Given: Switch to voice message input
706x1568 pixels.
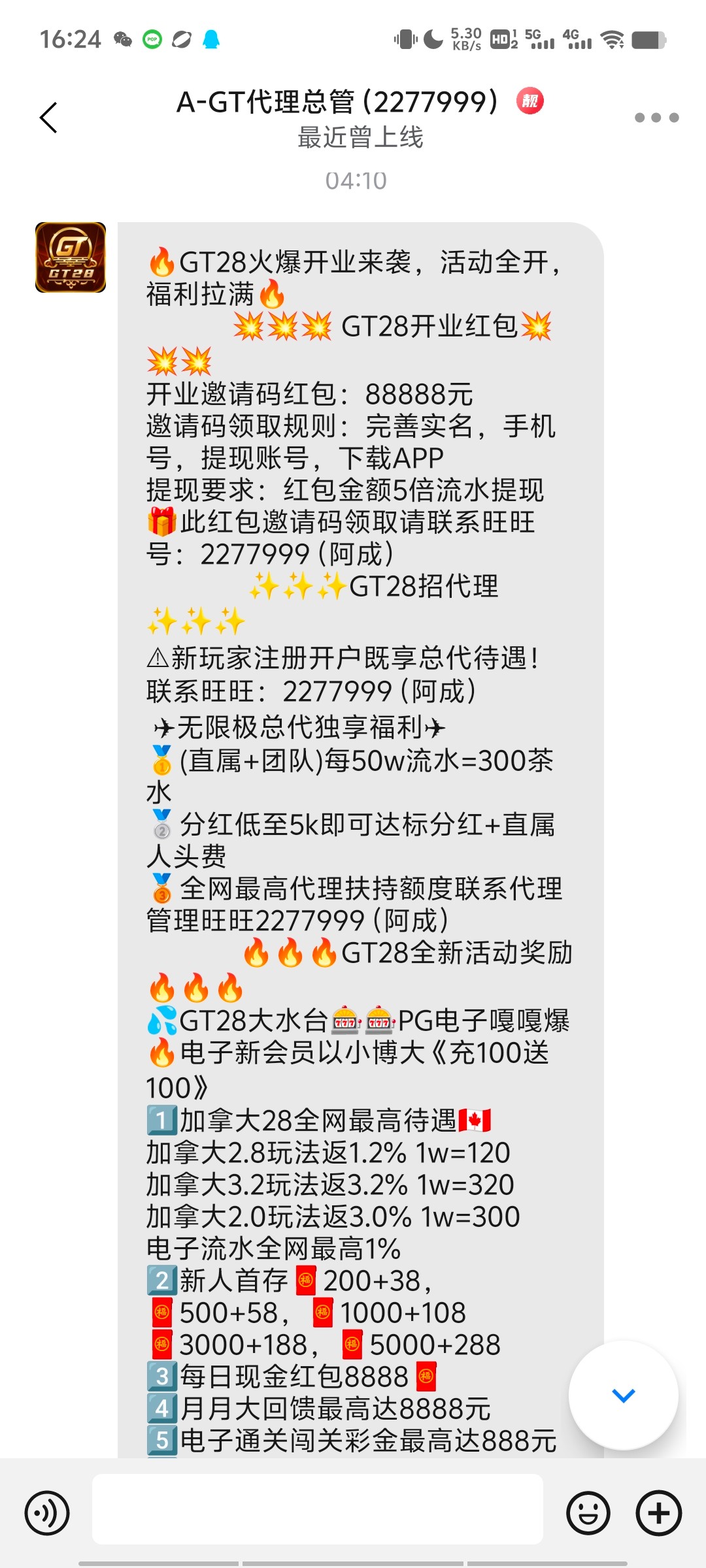Looking at the screenshot, I should 47,1512.
